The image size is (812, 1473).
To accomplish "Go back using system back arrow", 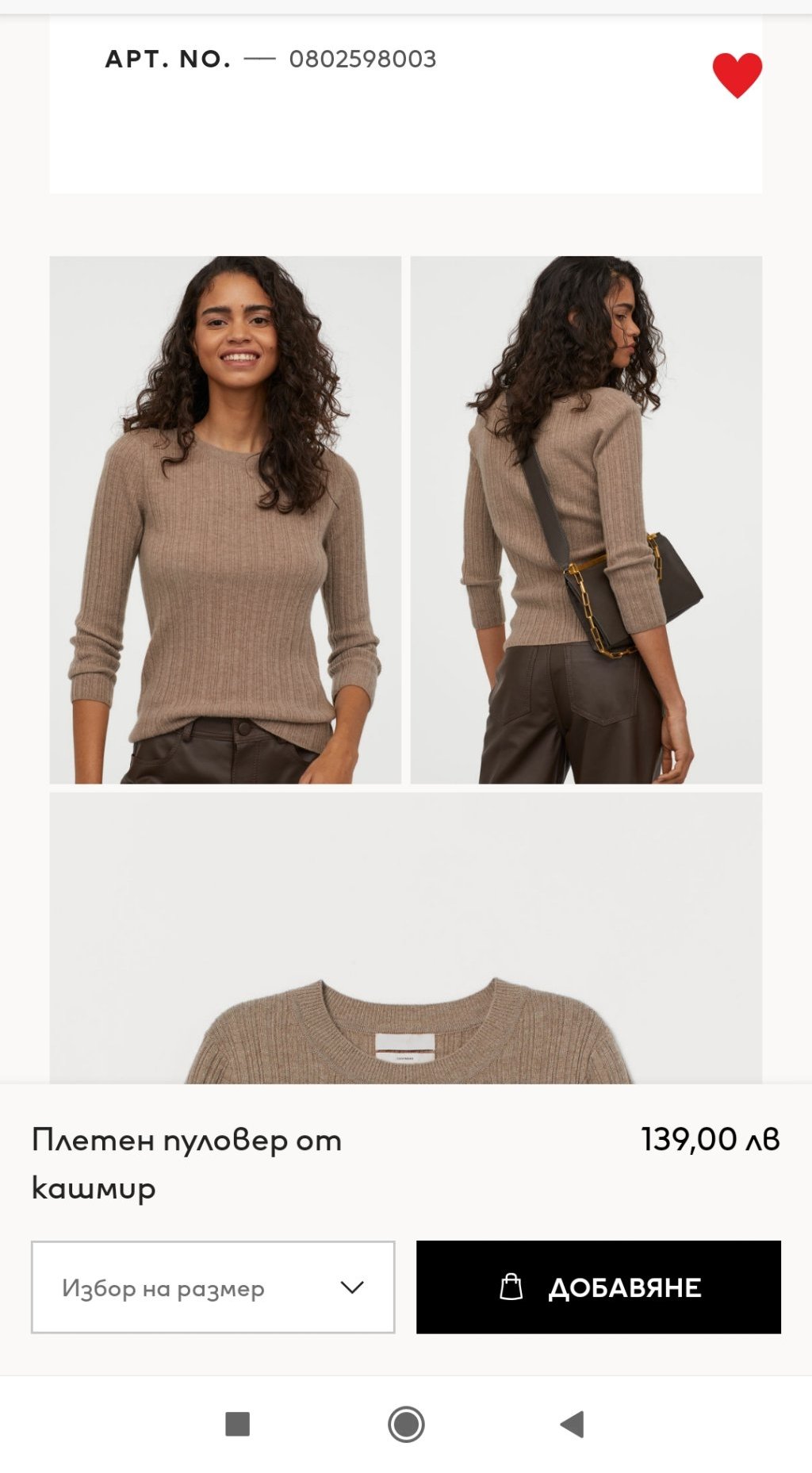I will click(572, 1424).
